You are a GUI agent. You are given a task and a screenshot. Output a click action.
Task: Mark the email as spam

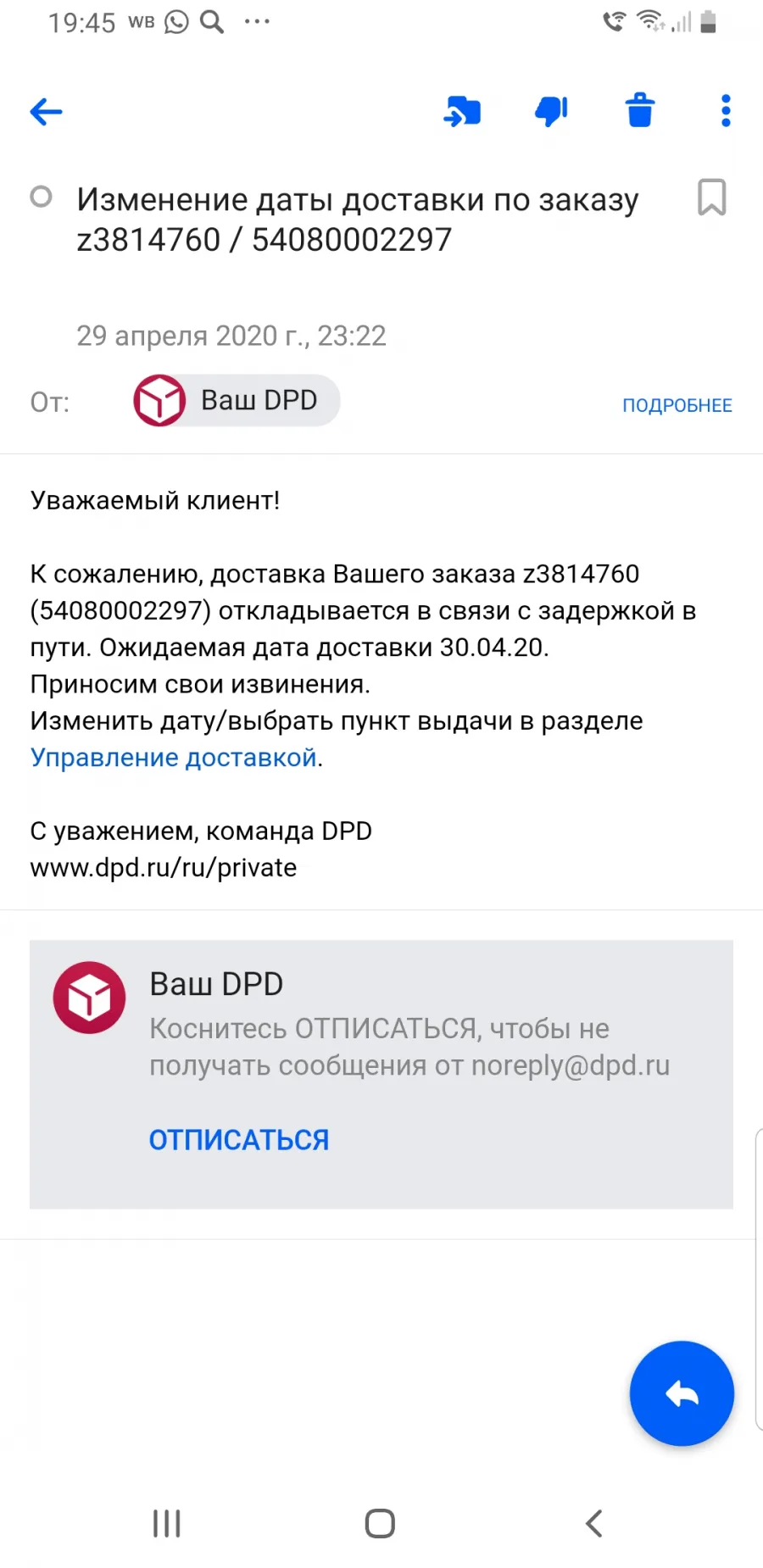(551, 111)
